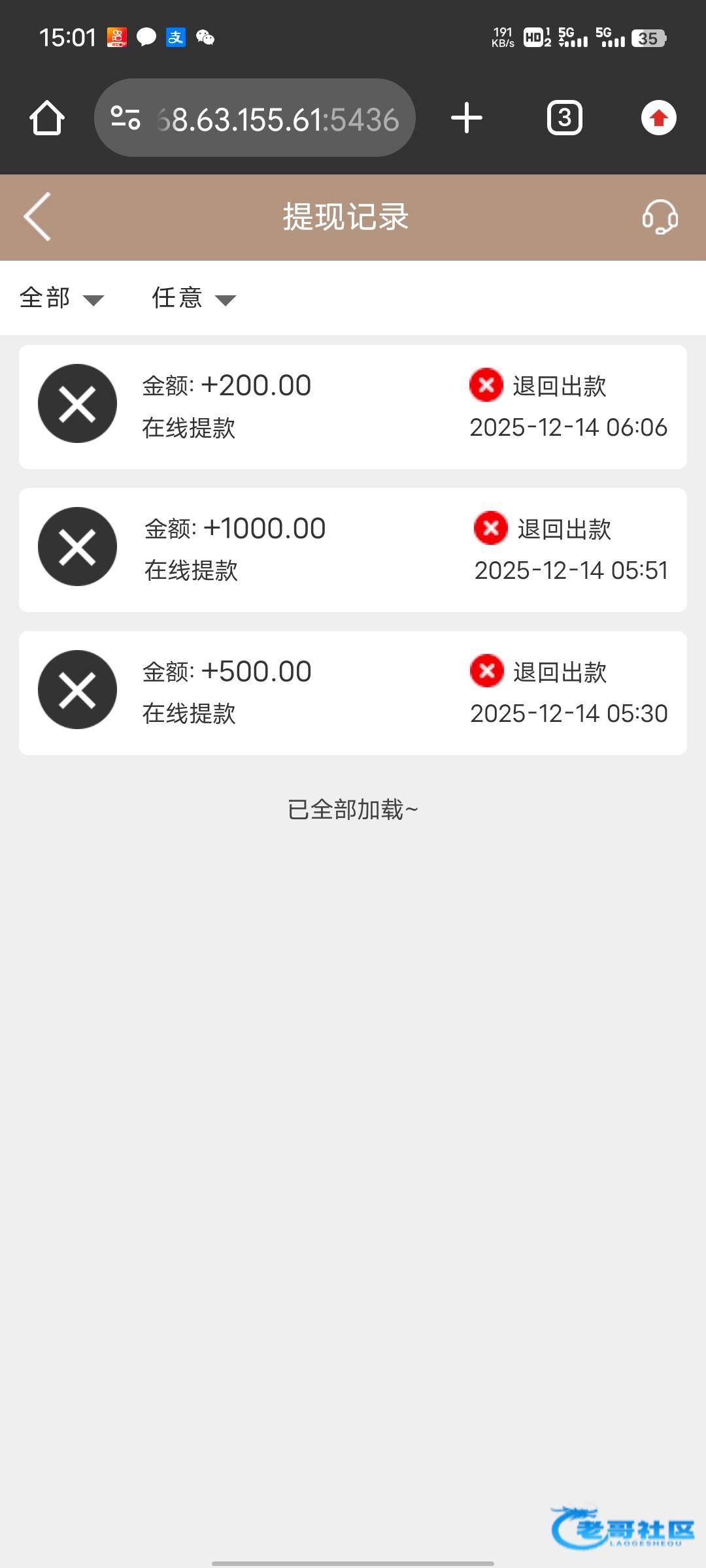Open customer service headset icon
This screenshot has width=706, height=1568.
(x=660, y=217)
